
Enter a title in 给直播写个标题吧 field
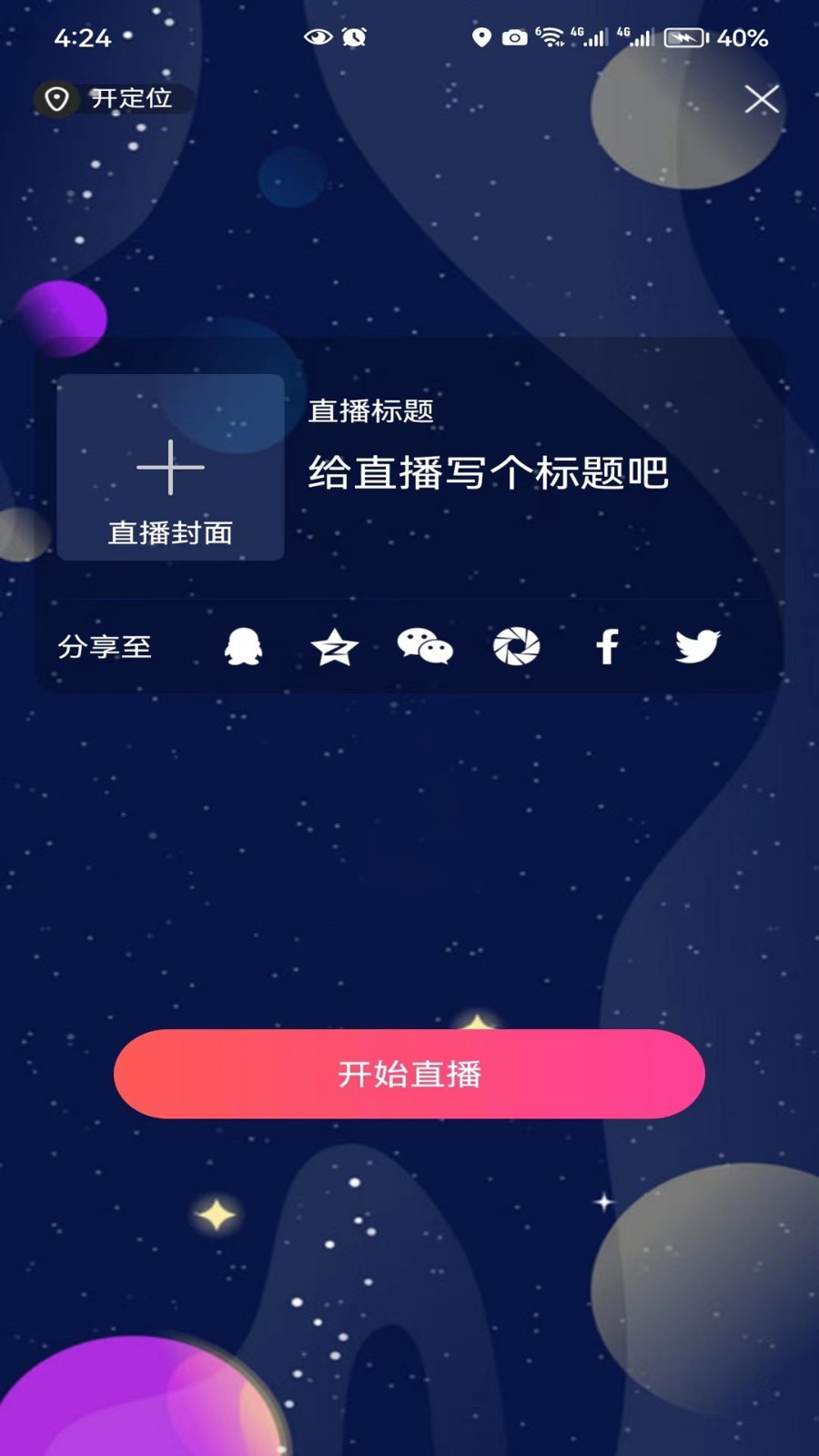click(x=489, y=473)
